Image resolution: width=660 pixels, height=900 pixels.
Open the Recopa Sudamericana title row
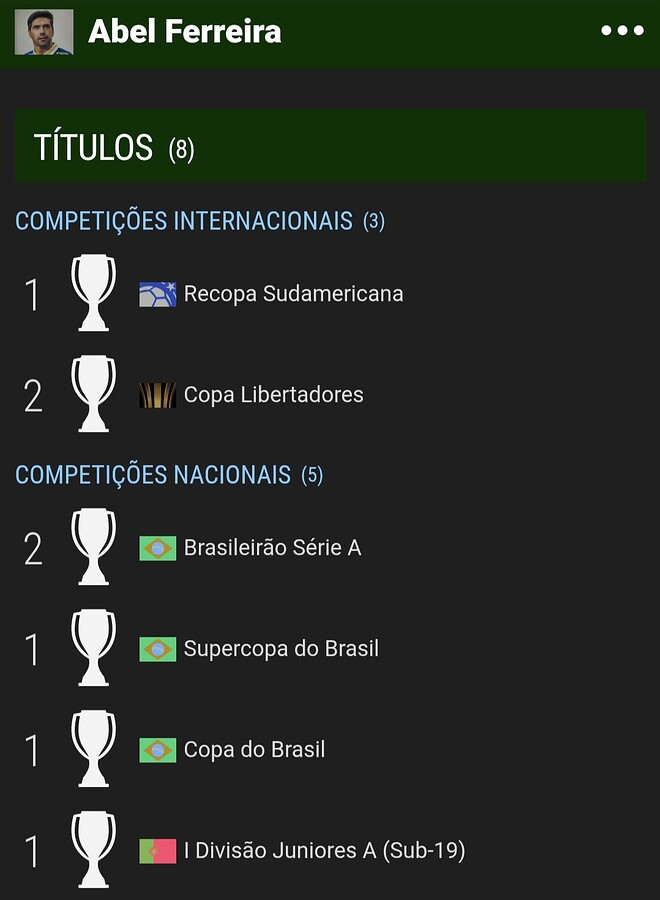293,294
